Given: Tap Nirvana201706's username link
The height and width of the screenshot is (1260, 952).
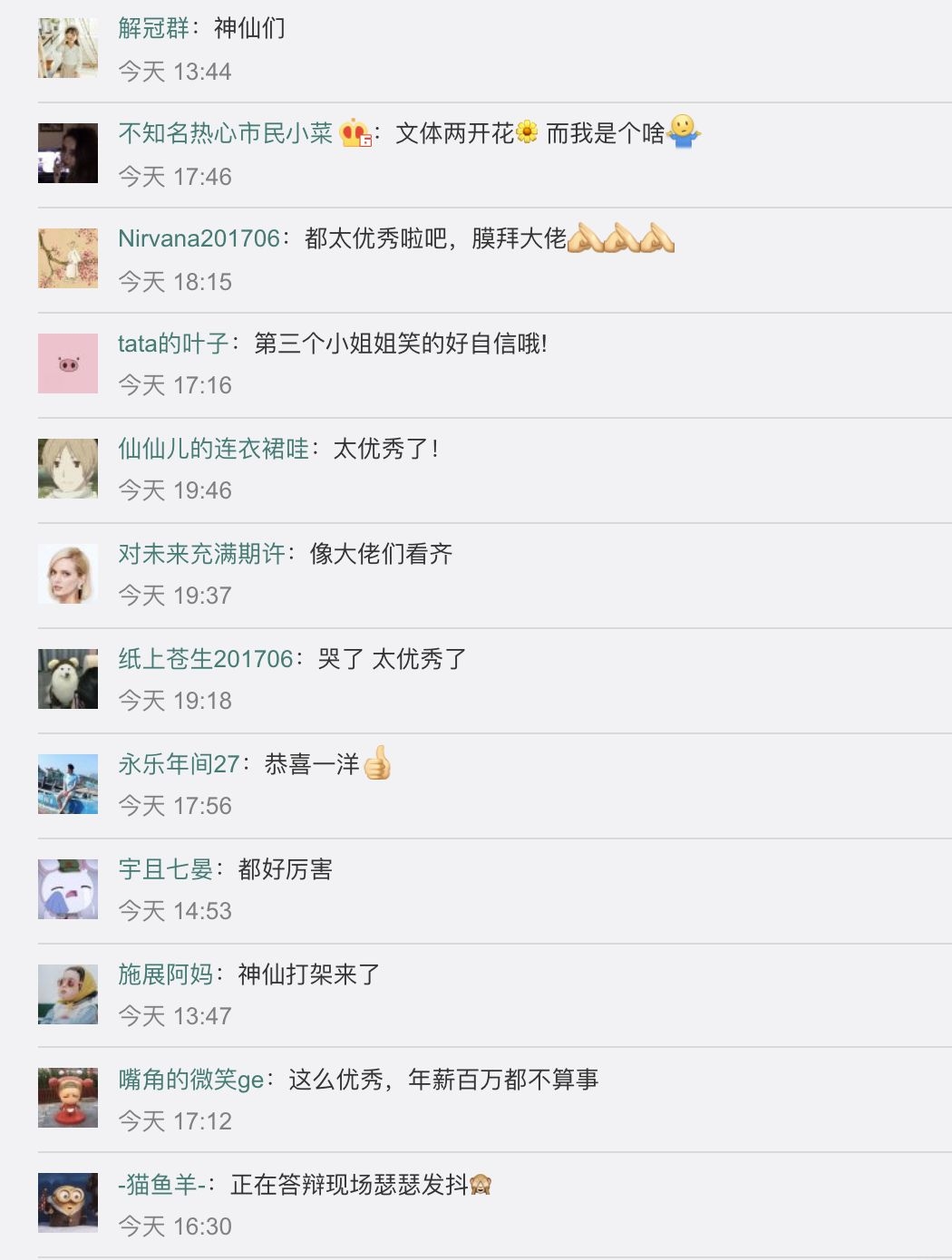Looking at the screenshot, I should point(199,238).
